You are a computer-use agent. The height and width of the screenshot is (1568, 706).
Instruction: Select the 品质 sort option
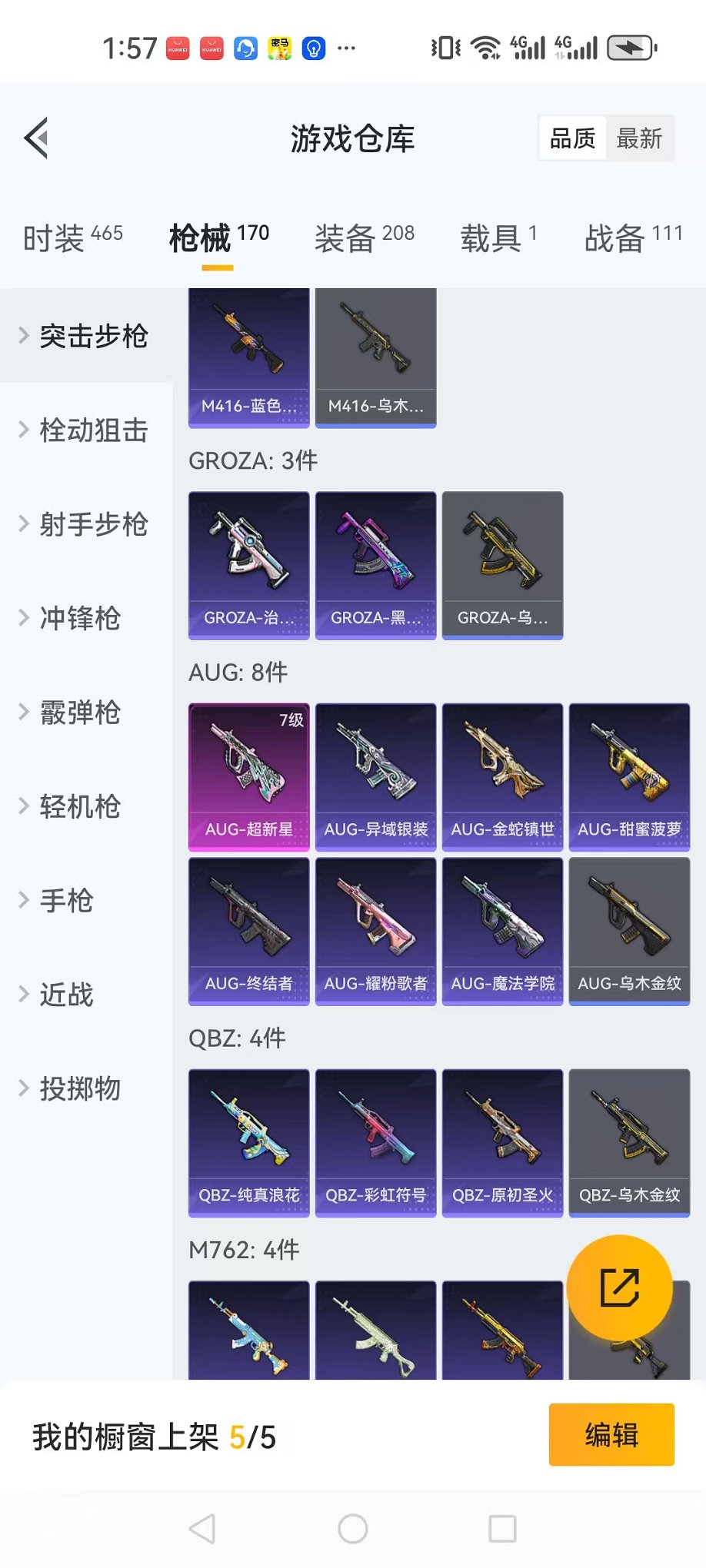point(572,139)
